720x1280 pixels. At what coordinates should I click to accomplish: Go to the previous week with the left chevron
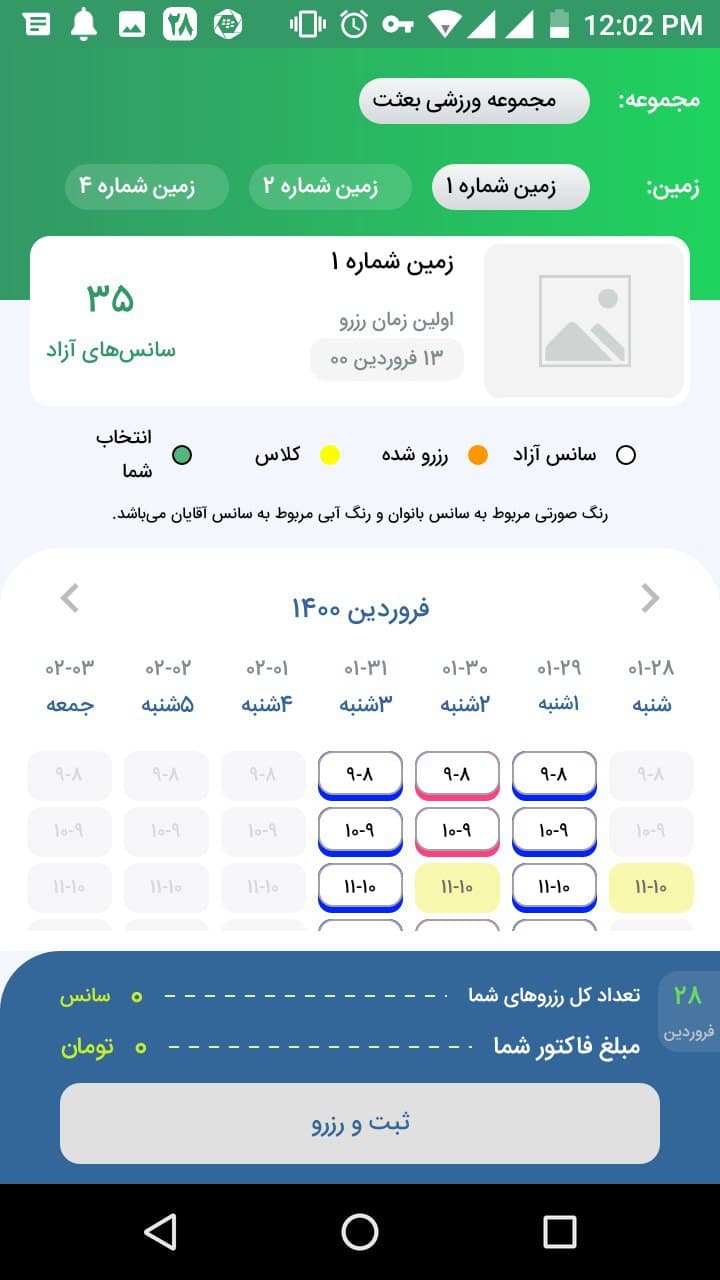point(69,599)
